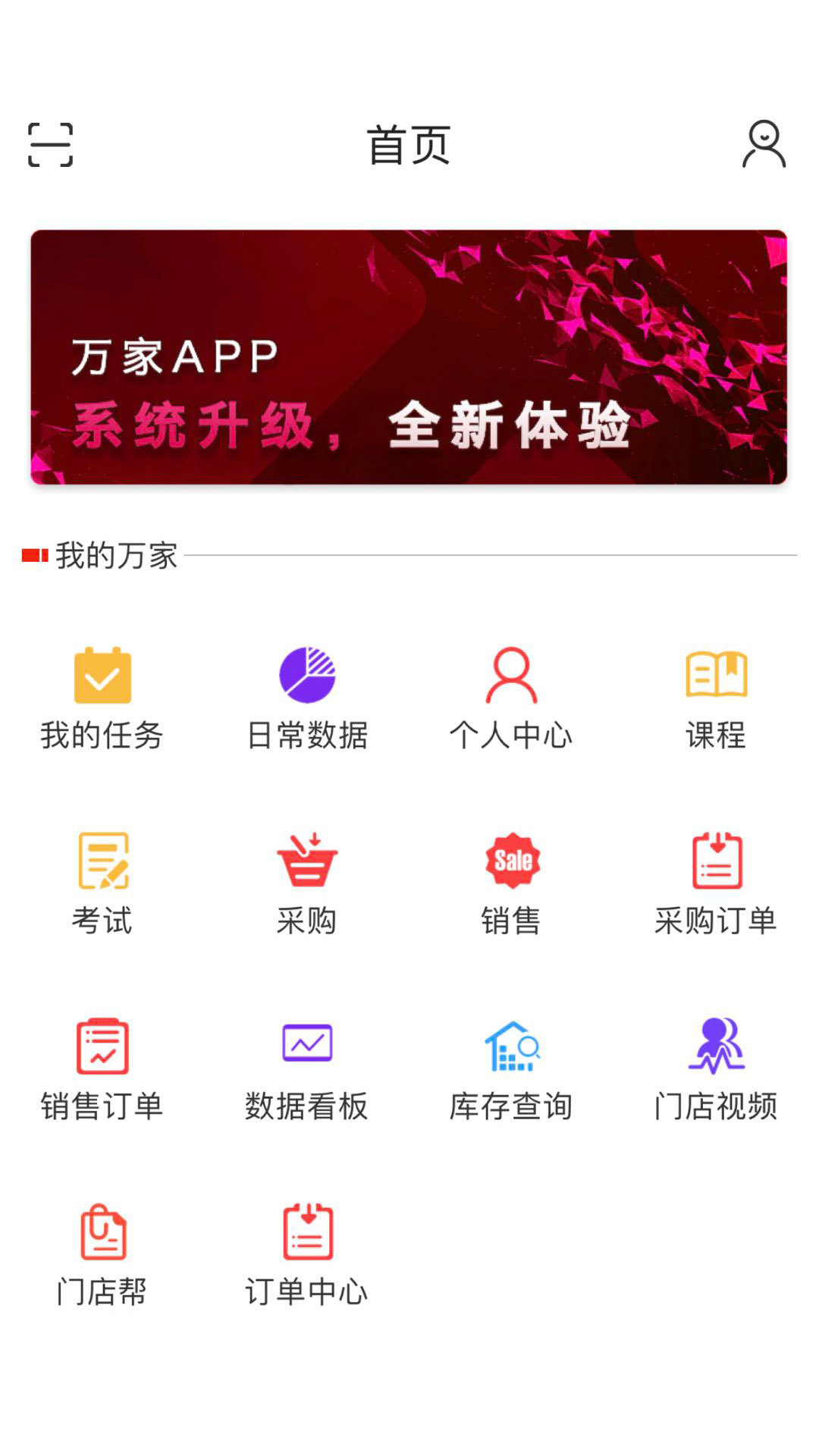Open the user profile icon
Viewport: 819px width, 1456px height.
764,144
